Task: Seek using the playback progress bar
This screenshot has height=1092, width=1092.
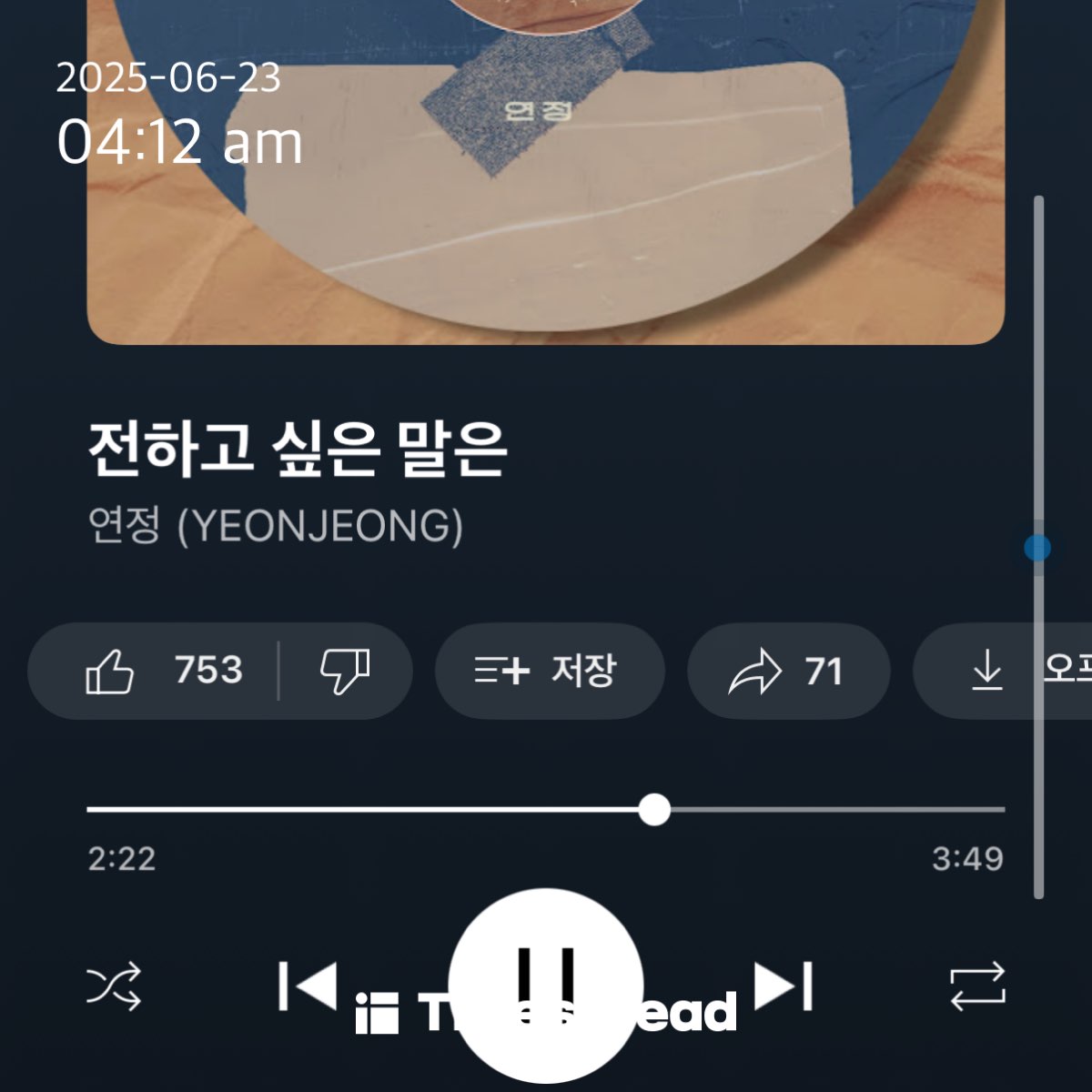Action: (546, 809)
